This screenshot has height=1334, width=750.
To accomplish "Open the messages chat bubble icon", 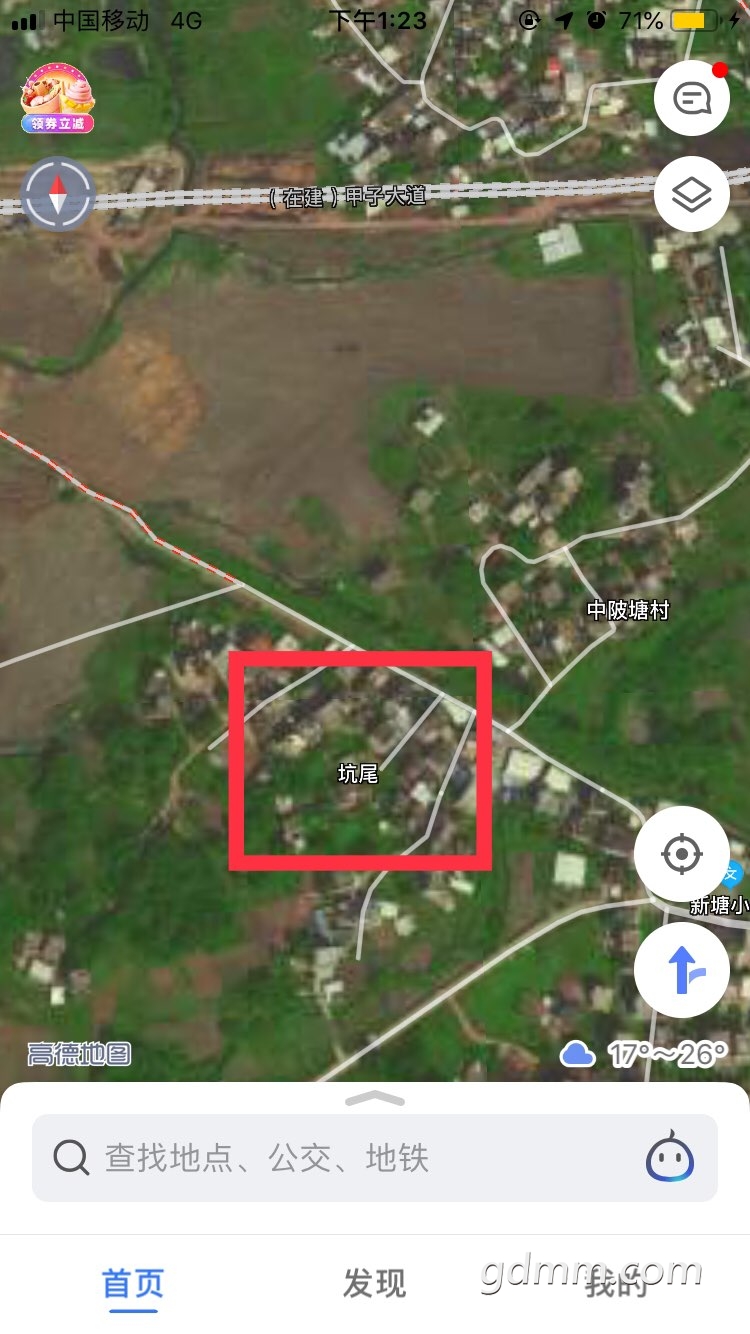I will pos(692,98).
